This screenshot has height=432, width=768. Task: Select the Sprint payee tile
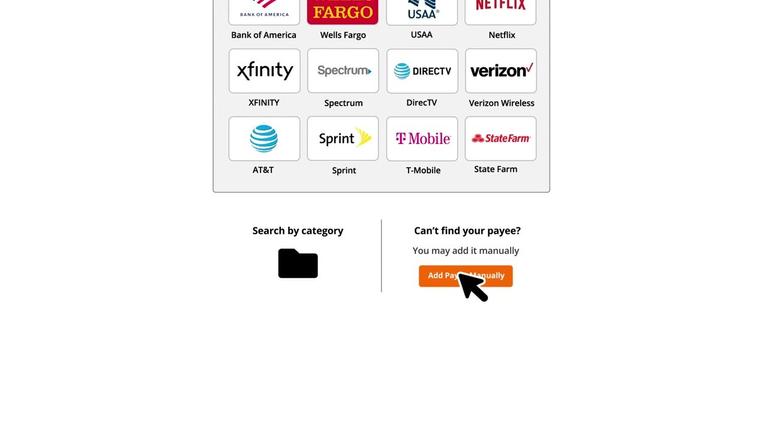coord(343,139)
